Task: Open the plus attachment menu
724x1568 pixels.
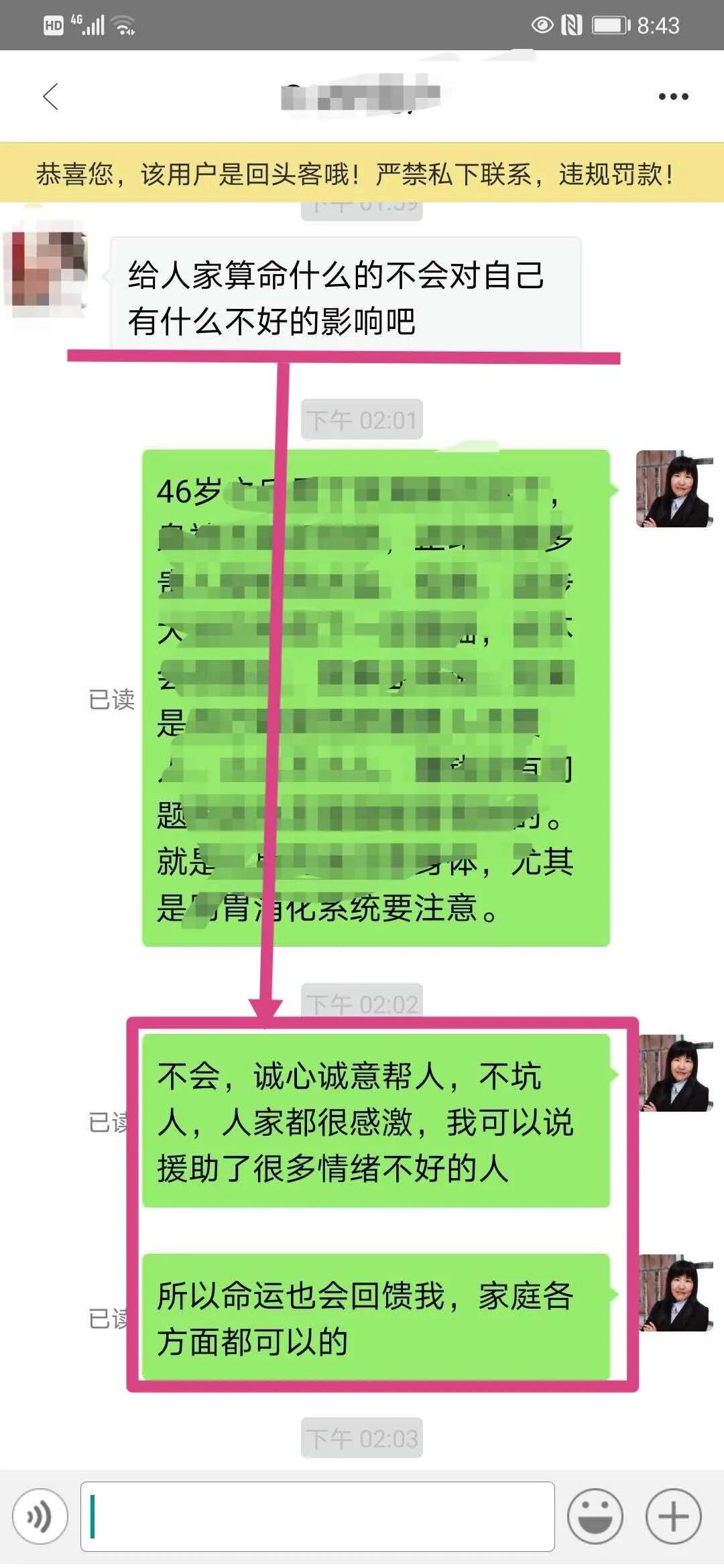Action: 673,1516
